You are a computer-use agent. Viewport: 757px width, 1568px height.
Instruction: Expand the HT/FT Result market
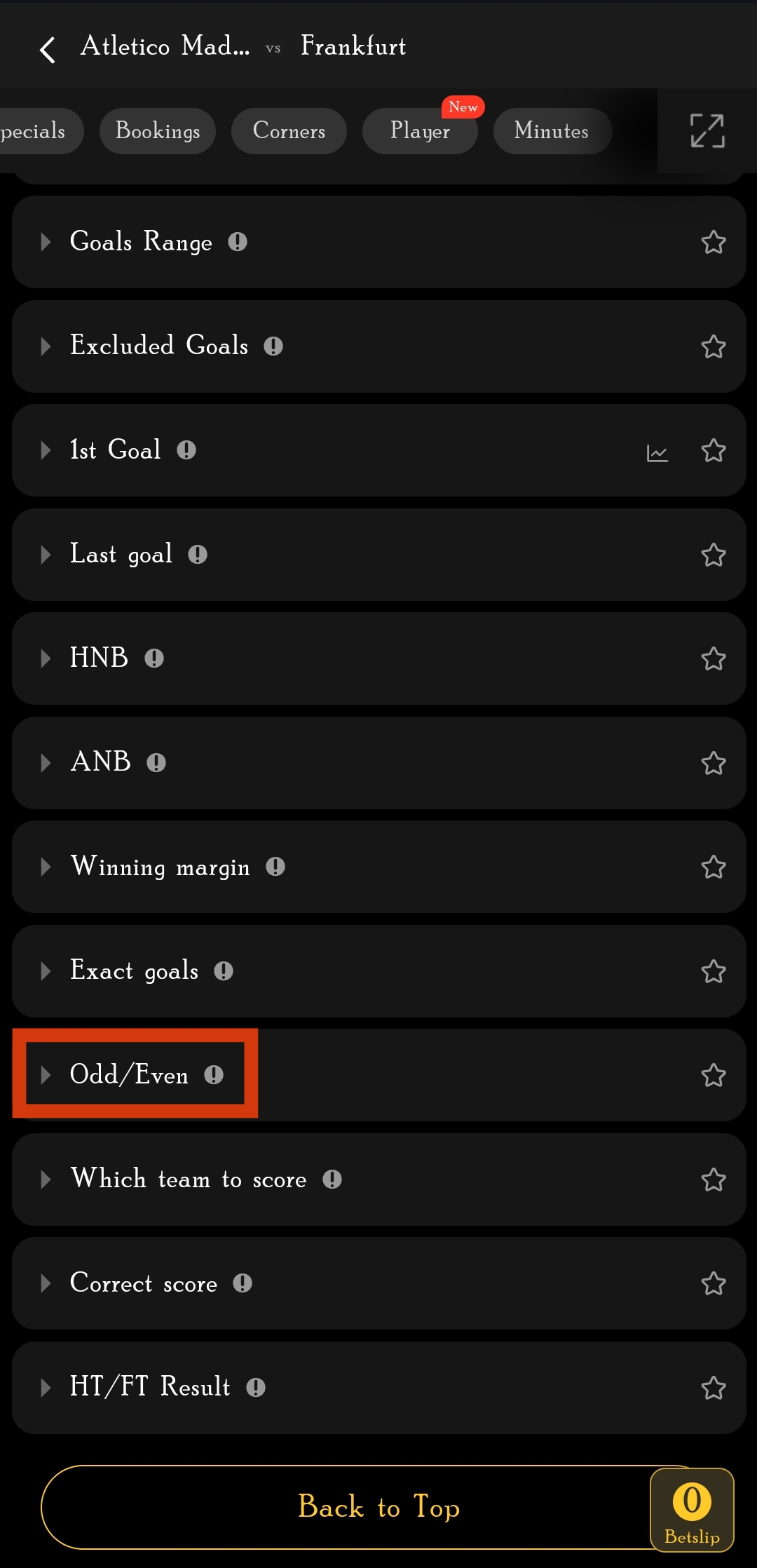[149, 1387]
